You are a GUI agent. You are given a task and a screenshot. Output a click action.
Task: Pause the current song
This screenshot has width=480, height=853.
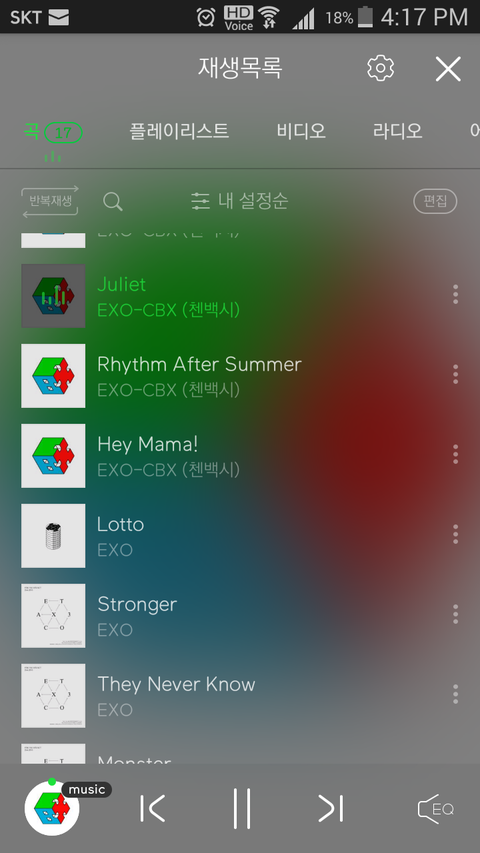(x=242, y=808)
